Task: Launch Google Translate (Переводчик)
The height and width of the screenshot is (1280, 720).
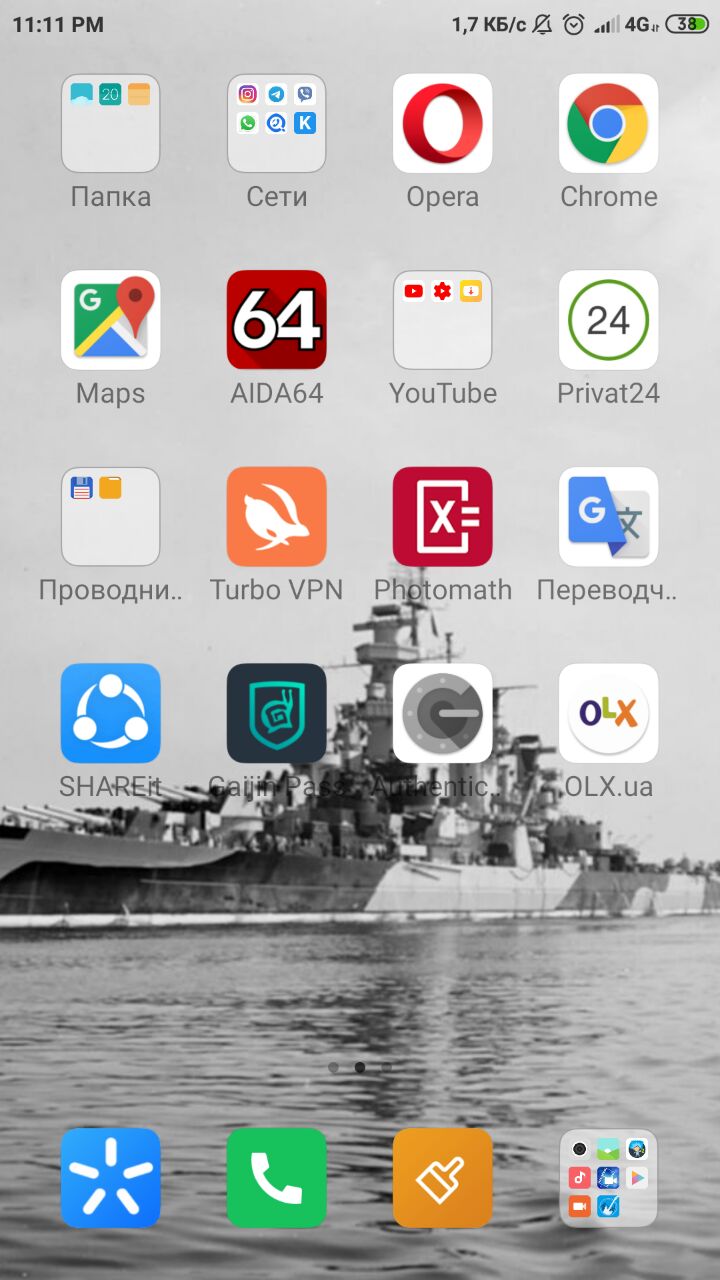Action: coord(608,516)
